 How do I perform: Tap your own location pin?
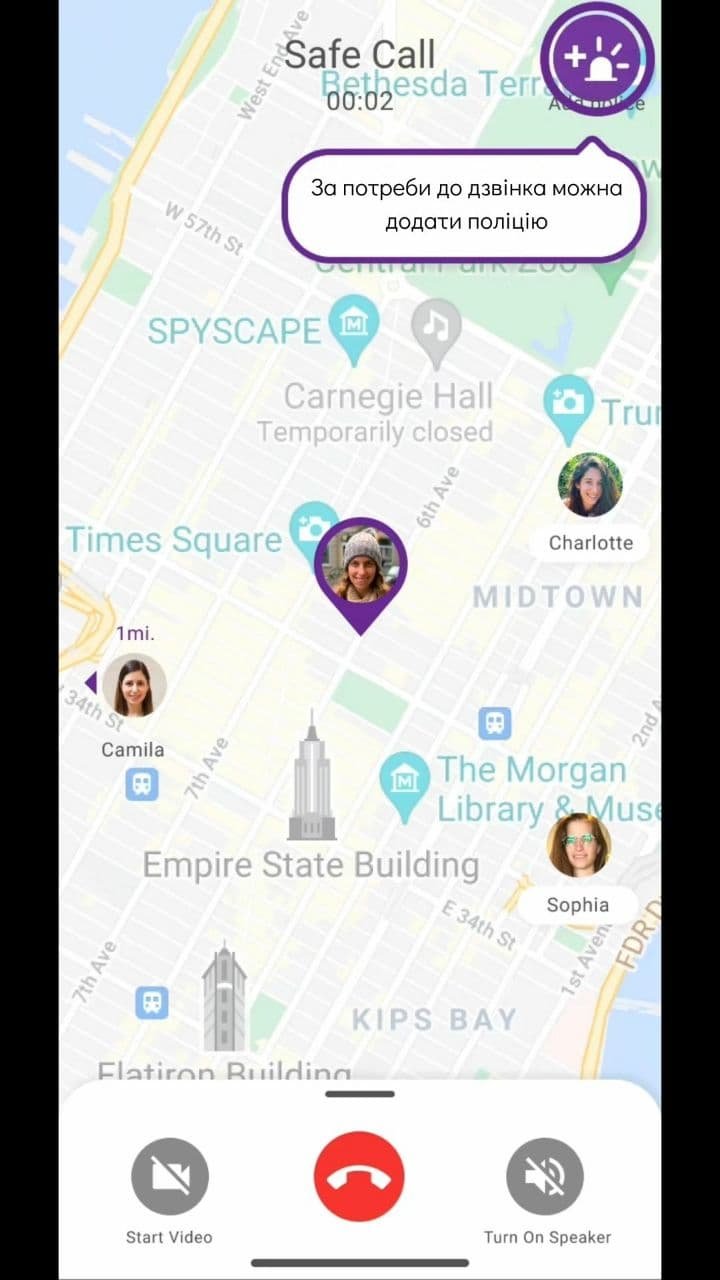(x=360, y=564)
